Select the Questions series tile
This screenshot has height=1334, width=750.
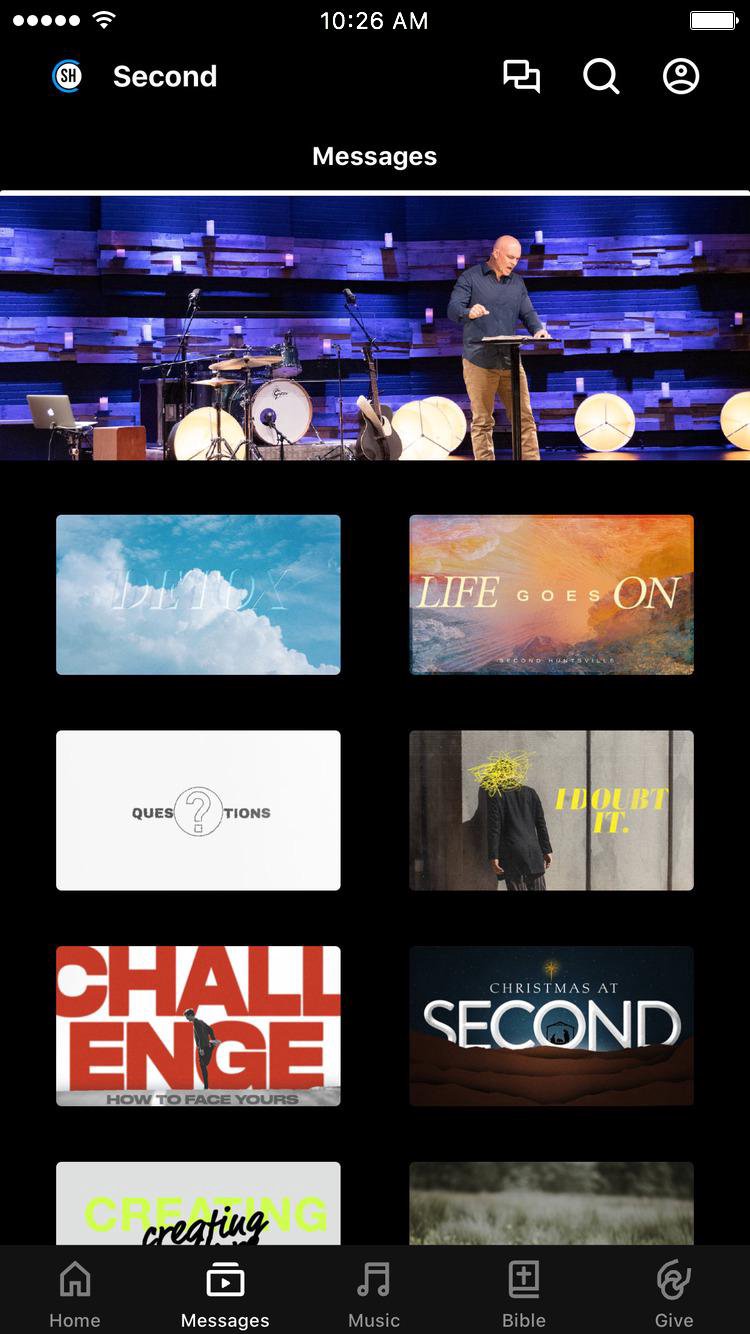(198, 810)
